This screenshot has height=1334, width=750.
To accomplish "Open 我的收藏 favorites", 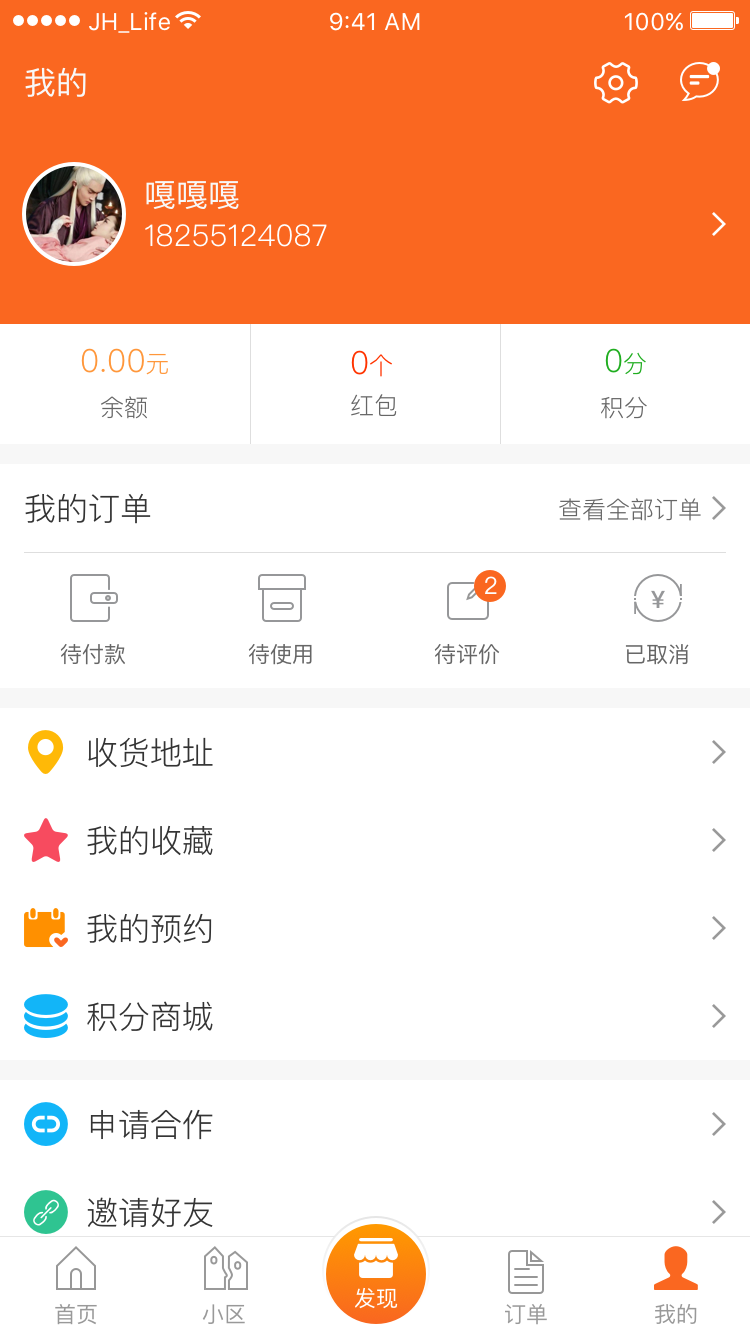I will (x=374, y=840).
